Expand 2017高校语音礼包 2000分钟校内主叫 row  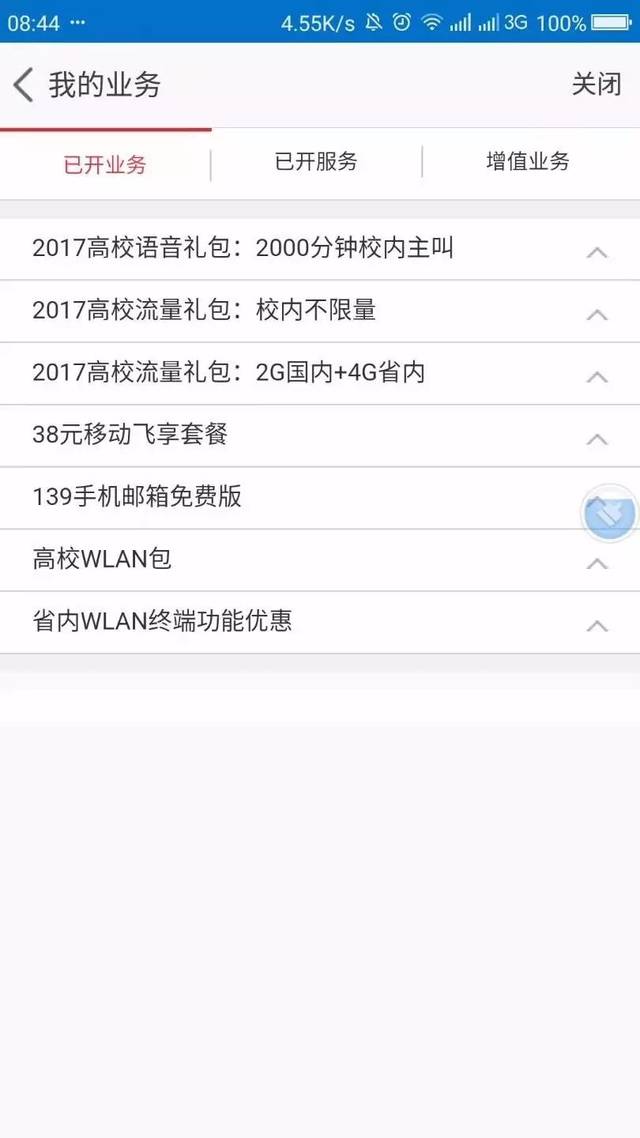pyautogui.click(x=320, y=249)
